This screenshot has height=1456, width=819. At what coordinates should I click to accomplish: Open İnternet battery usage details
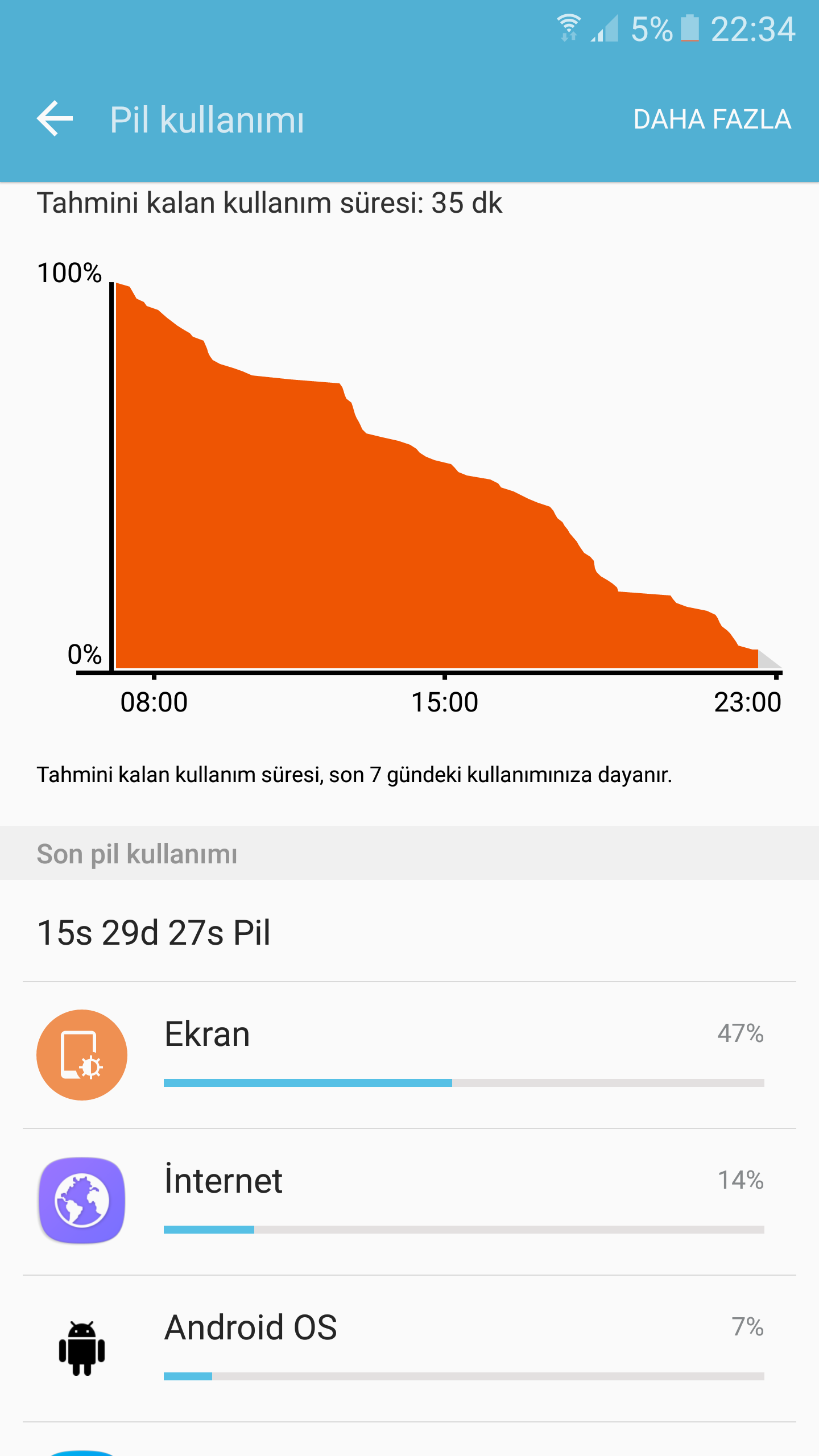click(x=408, y=1201)
